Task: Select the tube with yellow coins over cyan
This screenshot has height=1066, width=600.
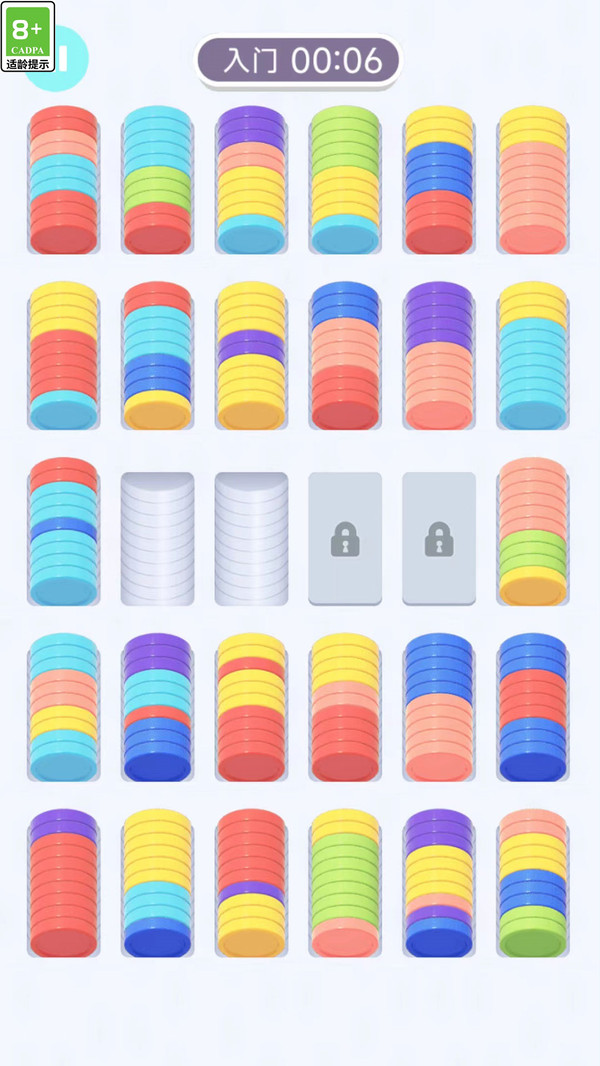Action: 533,356
